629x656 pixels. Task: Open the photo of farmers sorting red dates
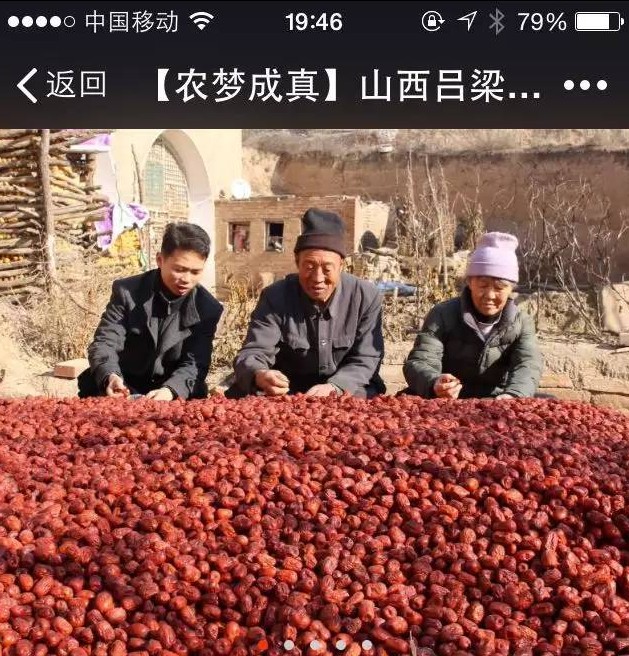point(314,390)
